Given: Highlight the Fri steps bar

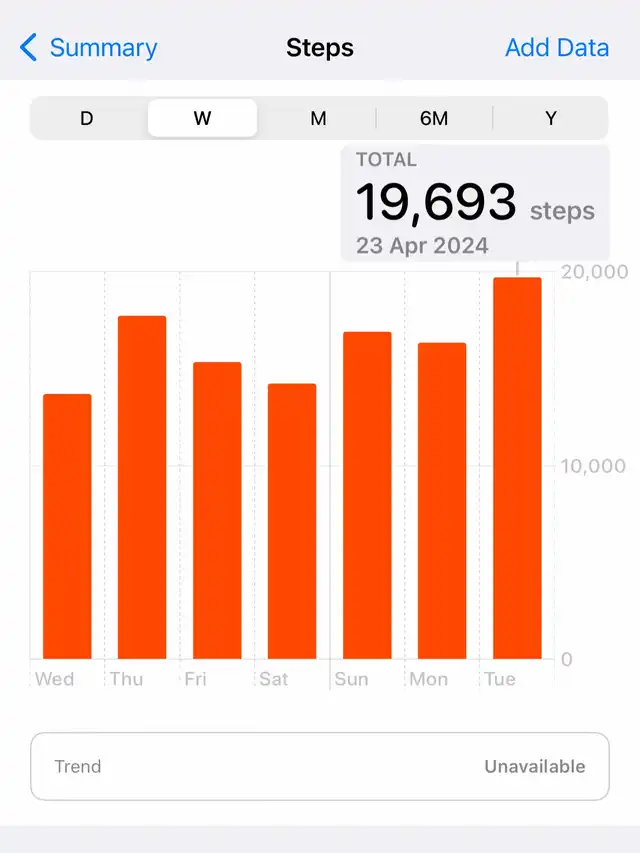Looking at the screenshot, I should (217, 510).
